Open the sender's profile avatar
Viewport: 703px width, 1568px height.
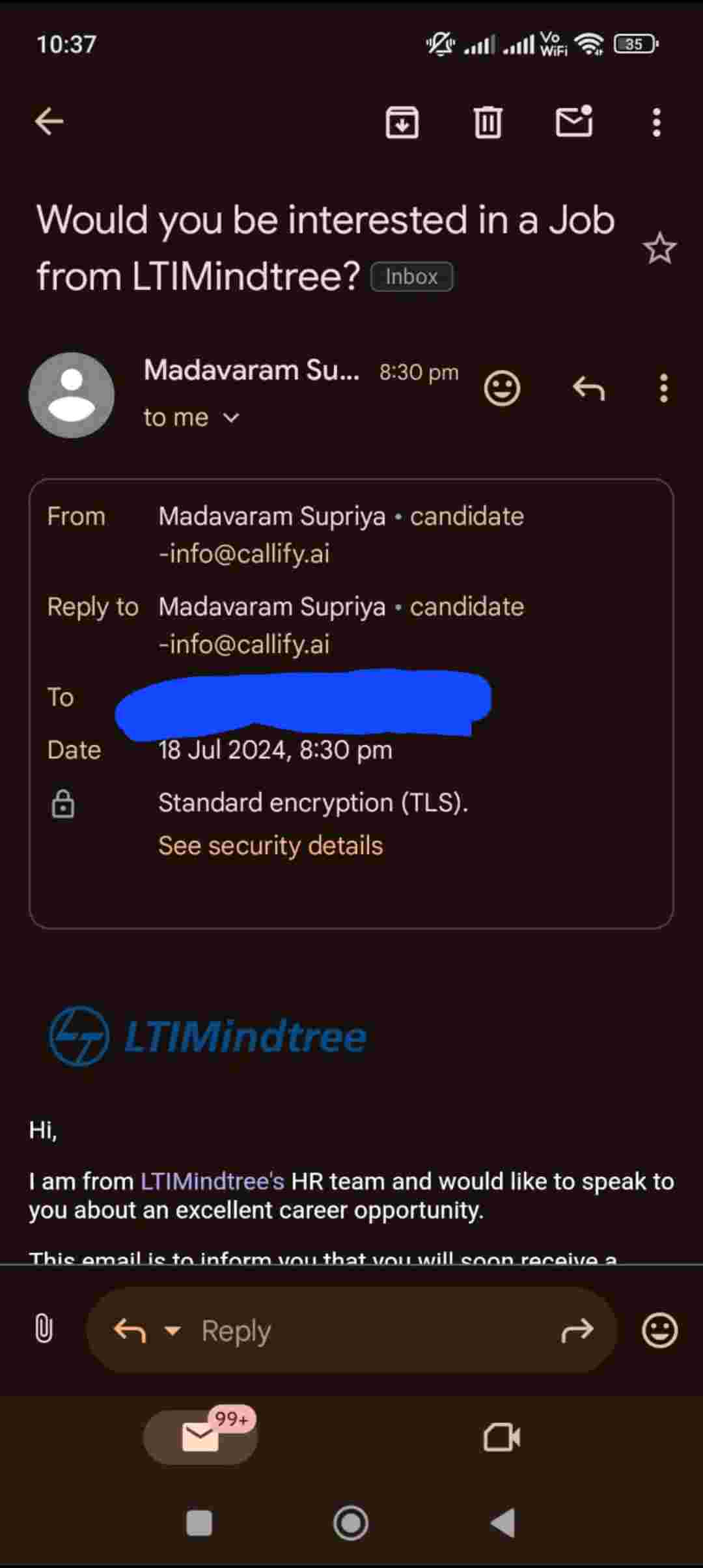click(x=72, y=395)
